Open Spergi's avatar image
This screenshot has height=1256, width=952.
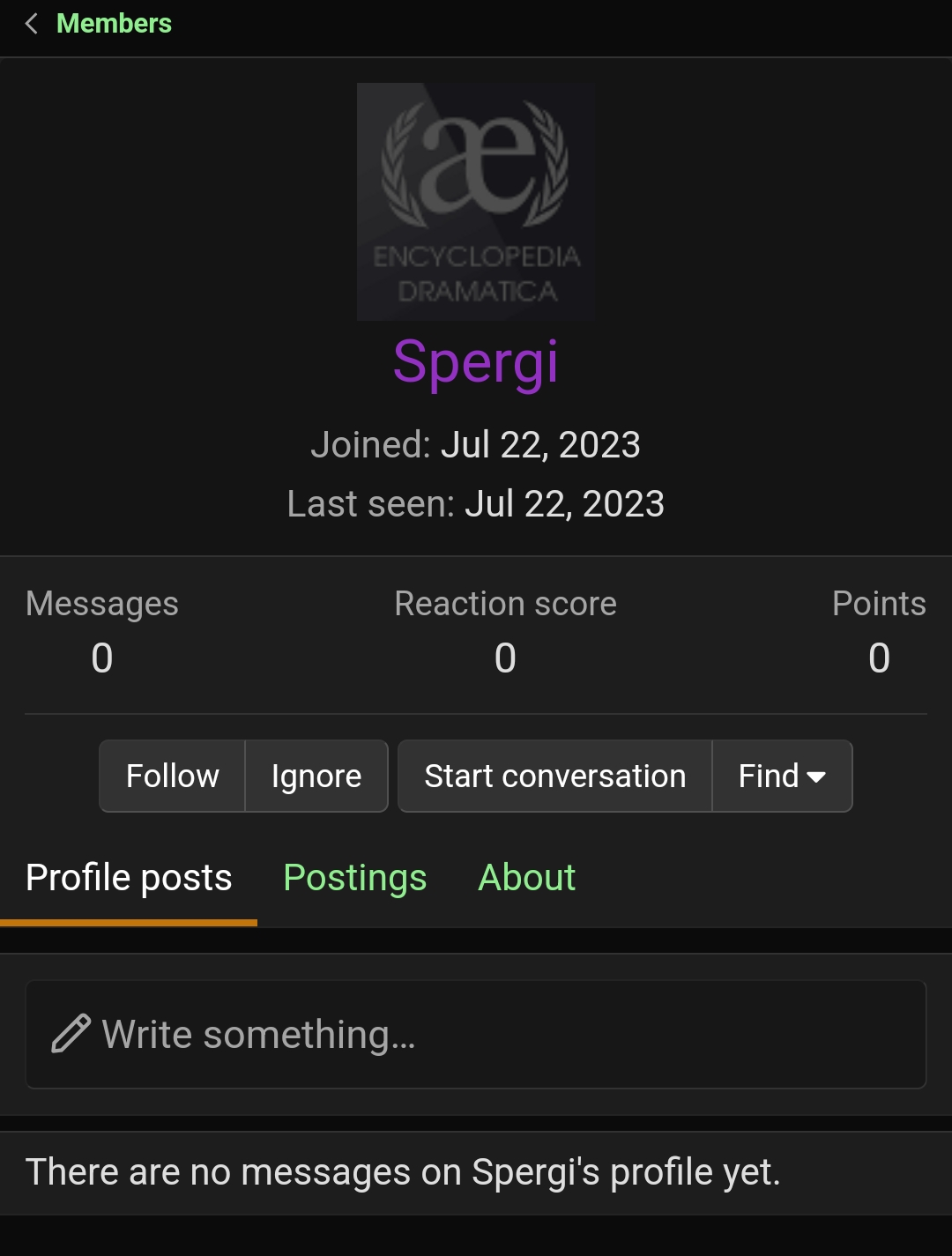click(475, 202)
